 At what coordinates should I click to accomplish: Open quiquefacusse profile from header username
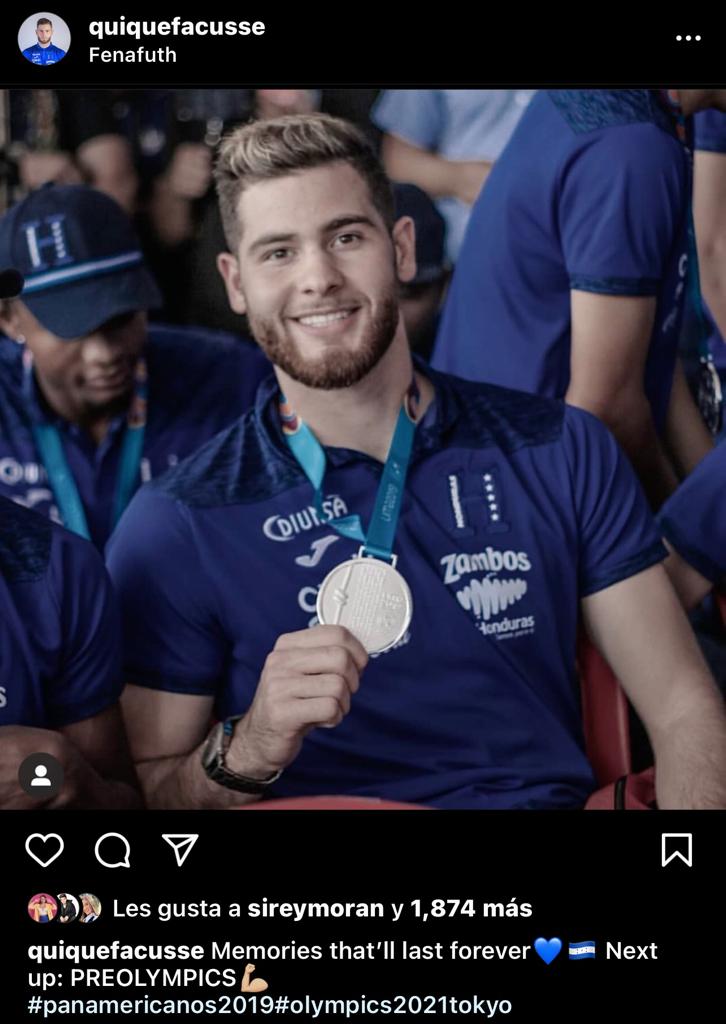click(x=177, y=27)
